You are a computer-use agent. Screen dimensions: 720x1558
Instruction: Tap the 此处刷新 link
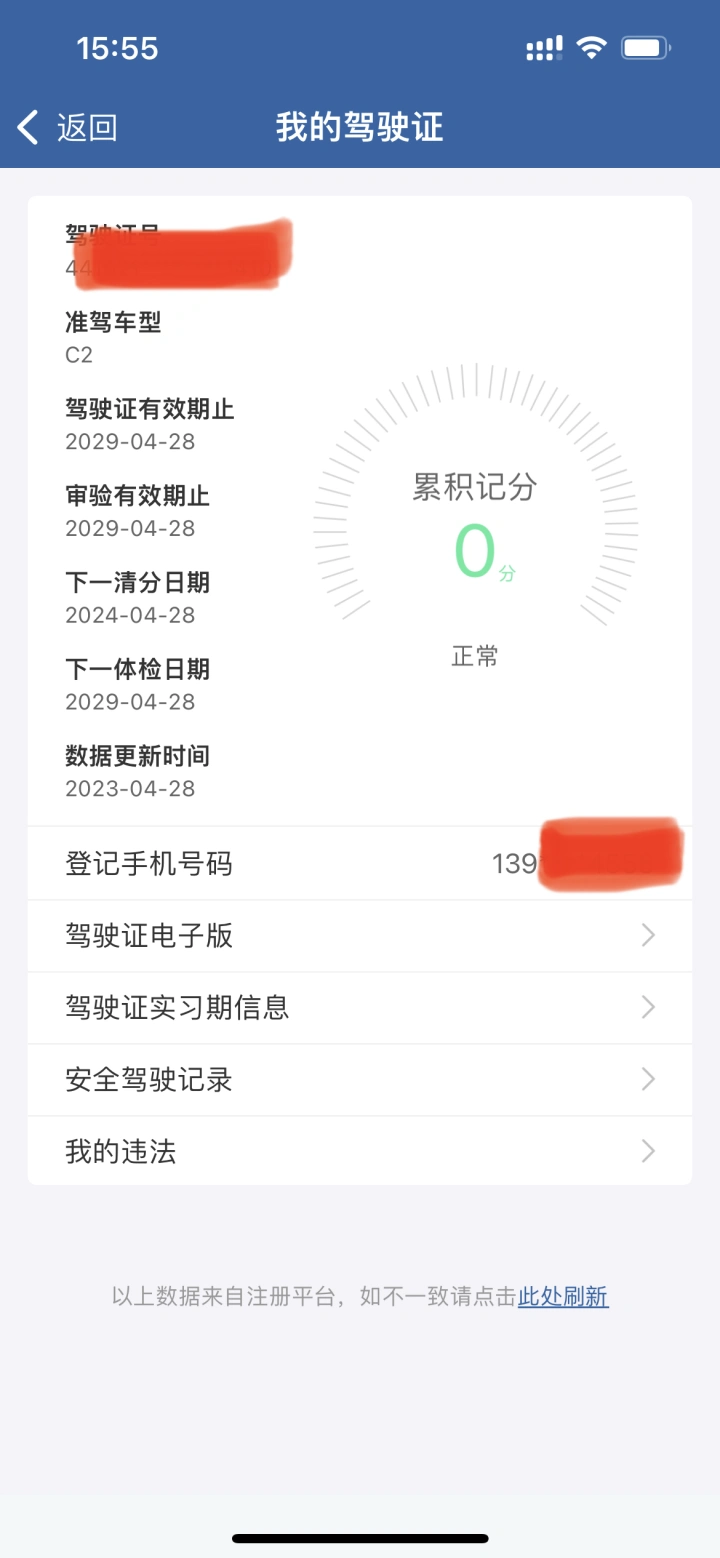click(x=563, y=1297)
